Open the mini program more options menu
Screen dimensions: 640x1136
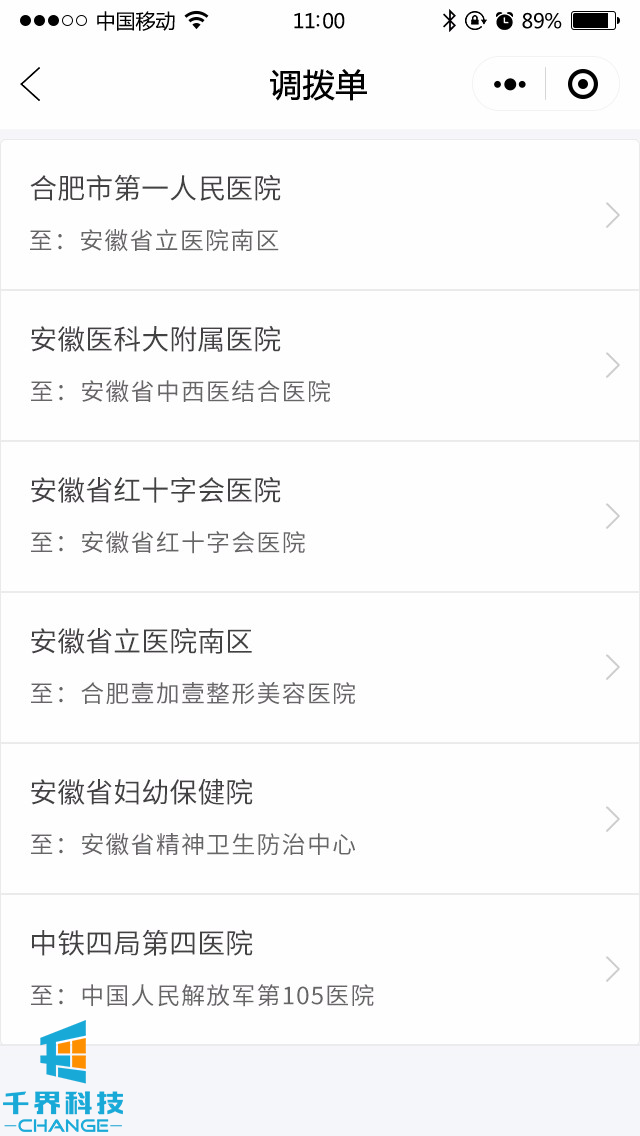click(x=510, y=84)
